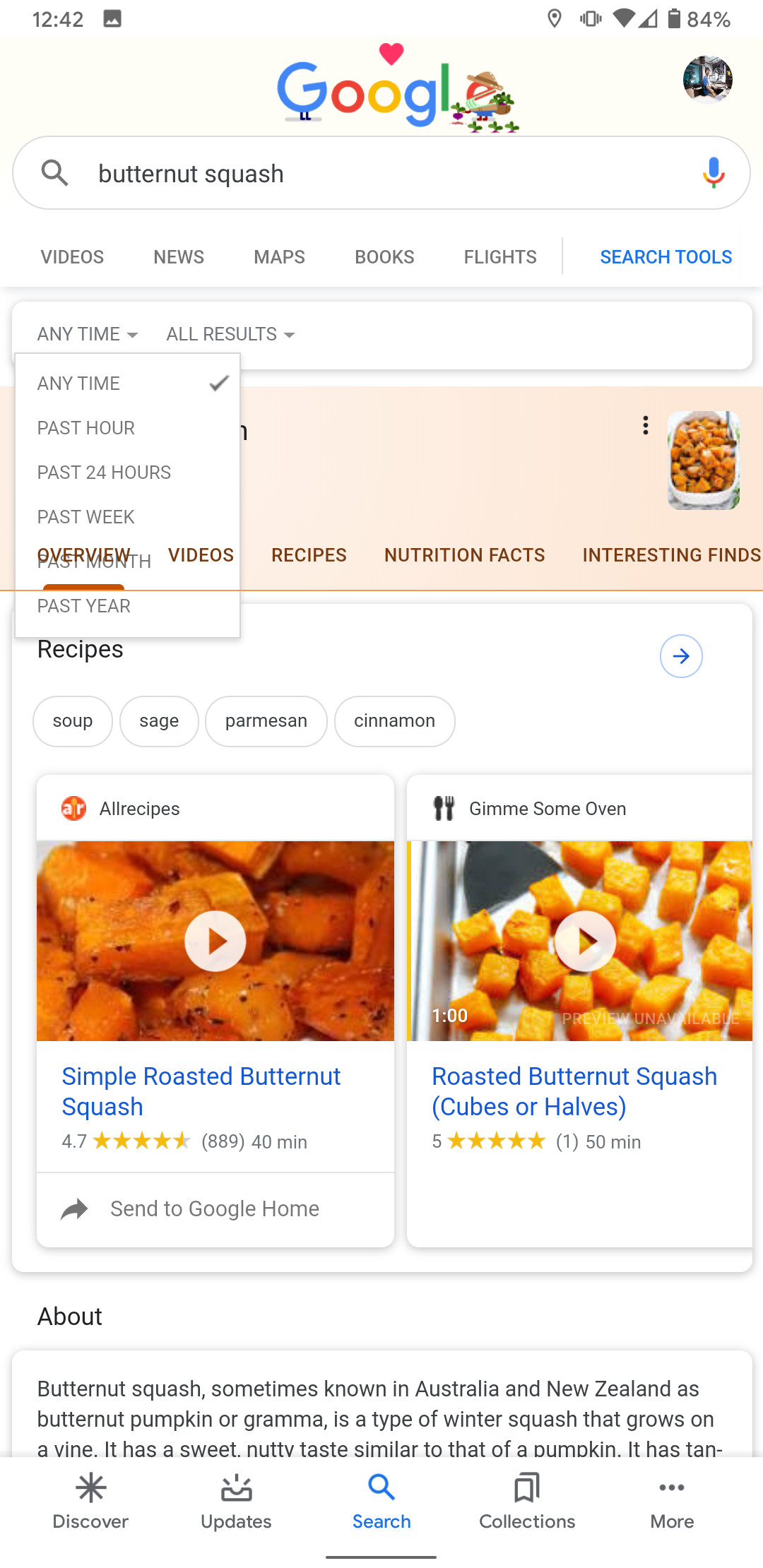Select the cinnamon recipe filter chip

tap(394, 721)
